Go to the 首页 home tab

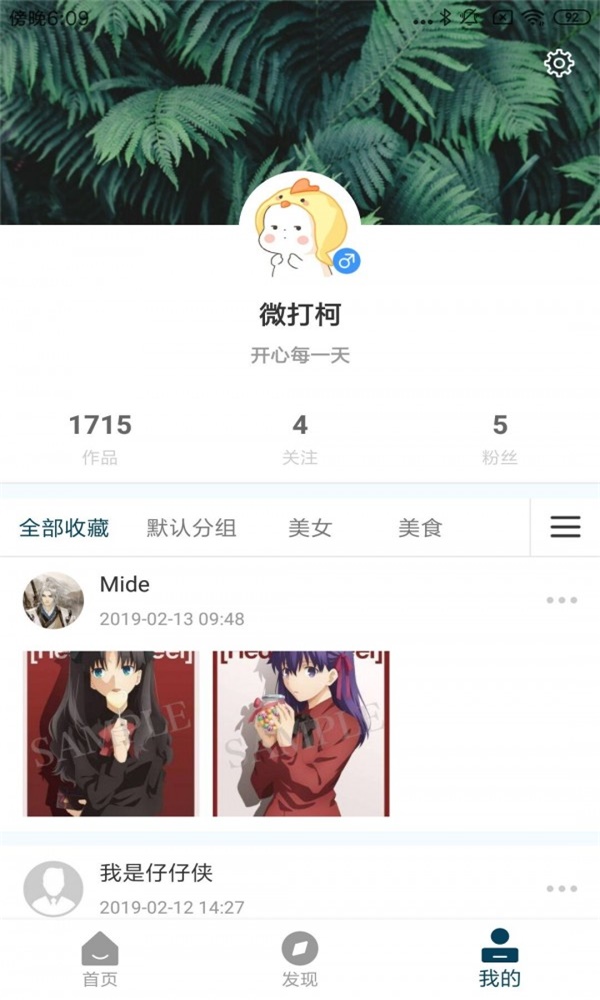click(100, 960)
